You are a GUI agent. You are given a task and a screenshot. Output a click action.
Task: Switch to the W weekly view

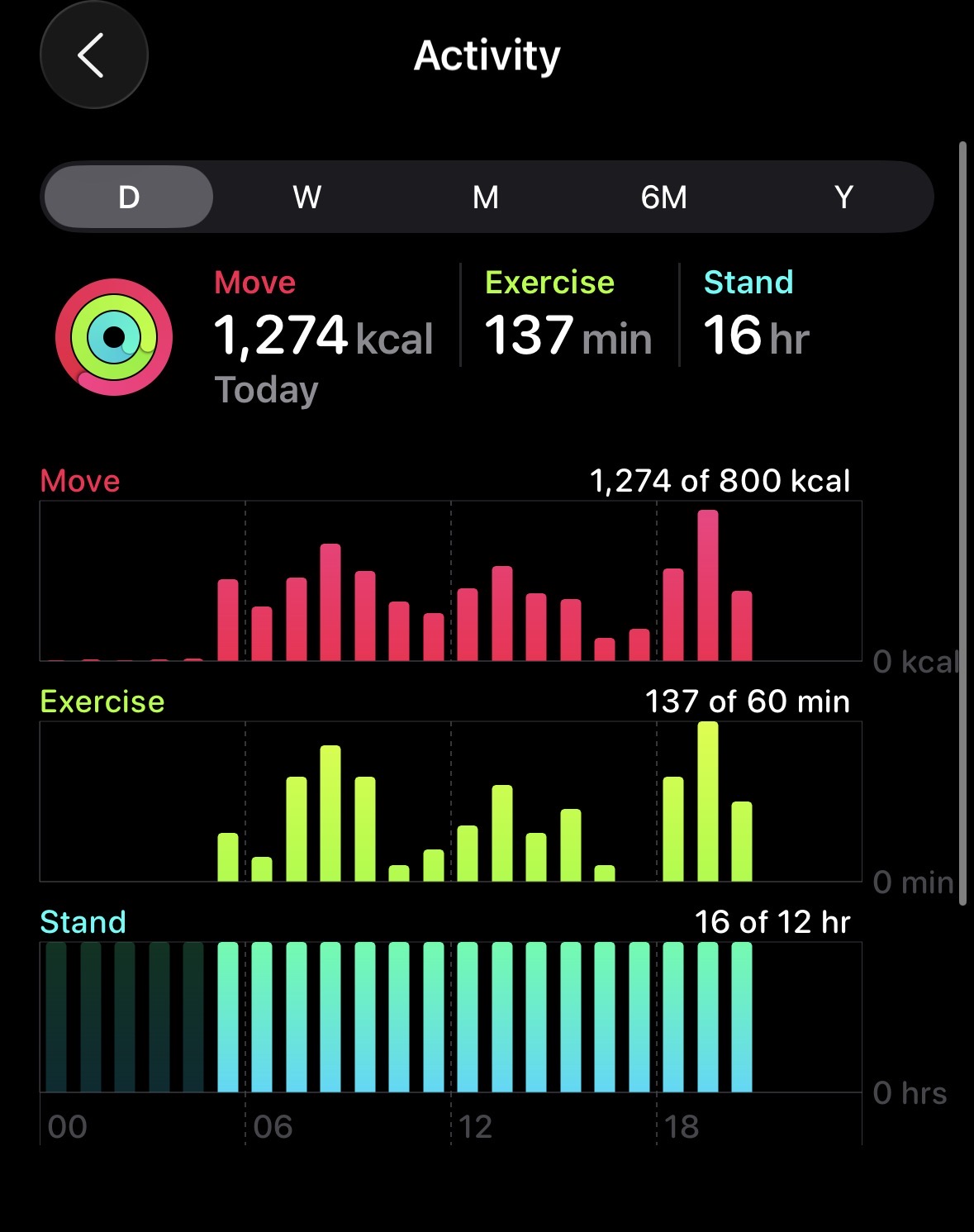(x=306, y=197)
